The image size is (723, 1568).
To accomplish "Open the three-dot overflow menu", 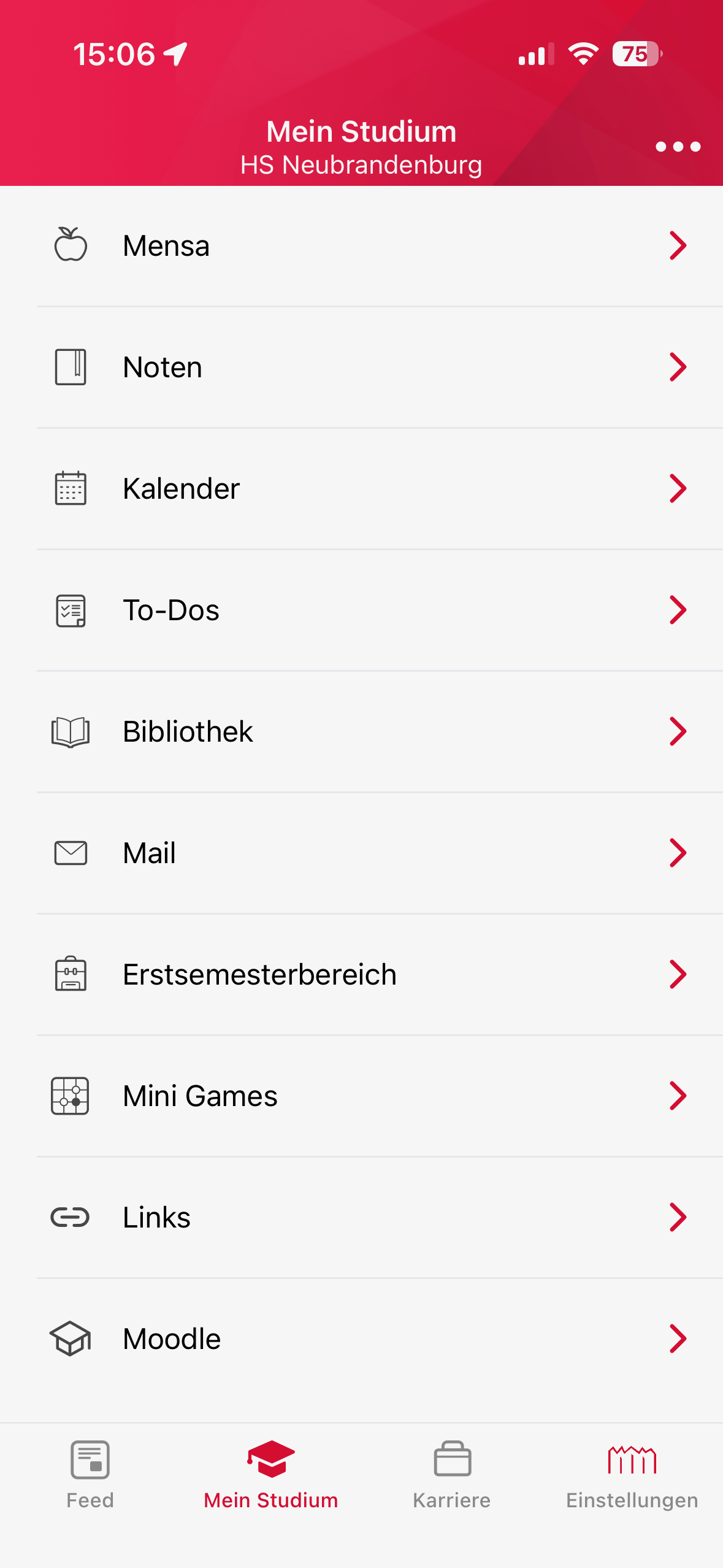I will [x=678, y=147].
